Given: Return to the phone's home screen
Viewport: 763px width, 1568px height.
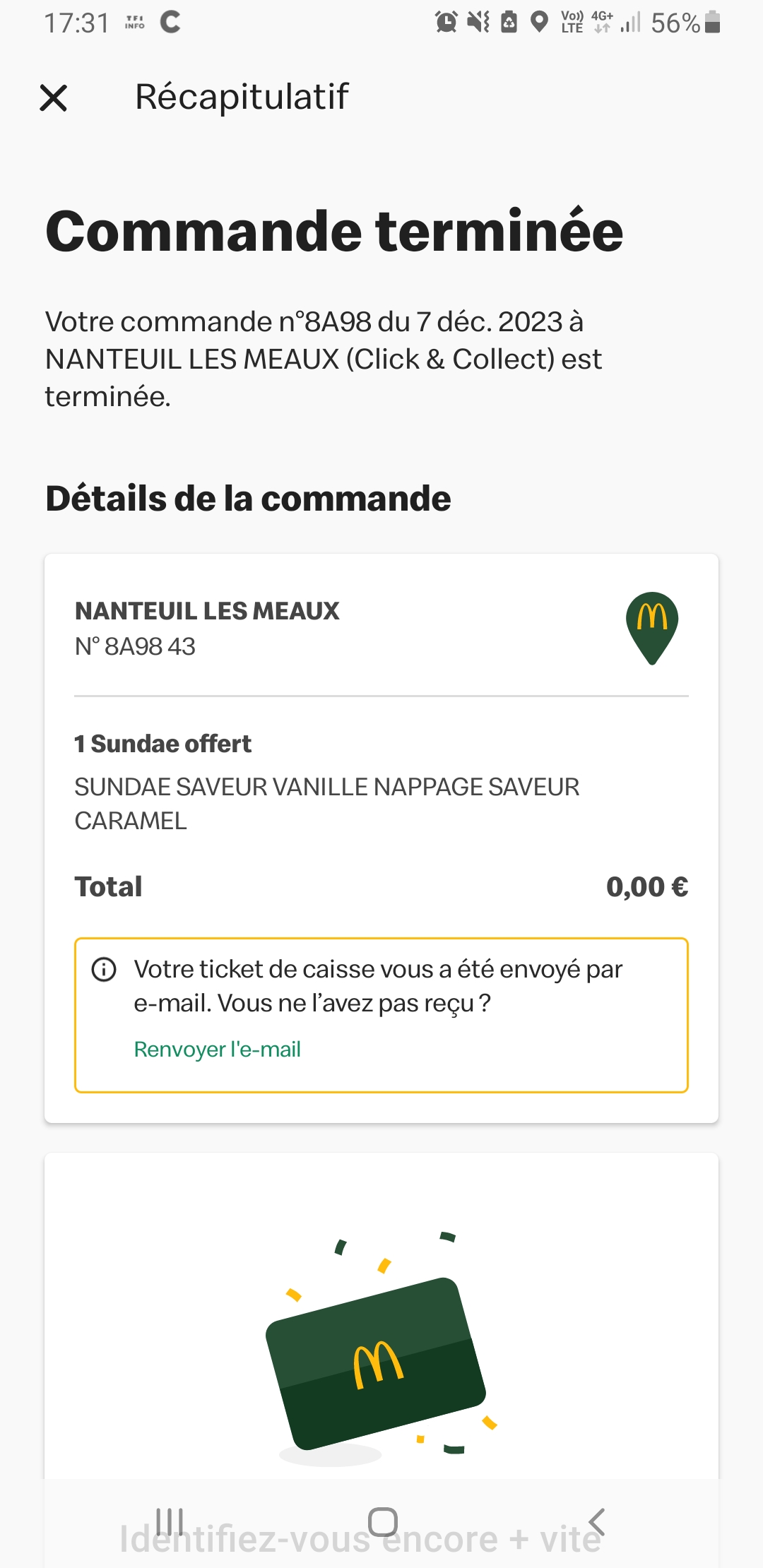Looking at the screenshot, I should coord(382,1521).
